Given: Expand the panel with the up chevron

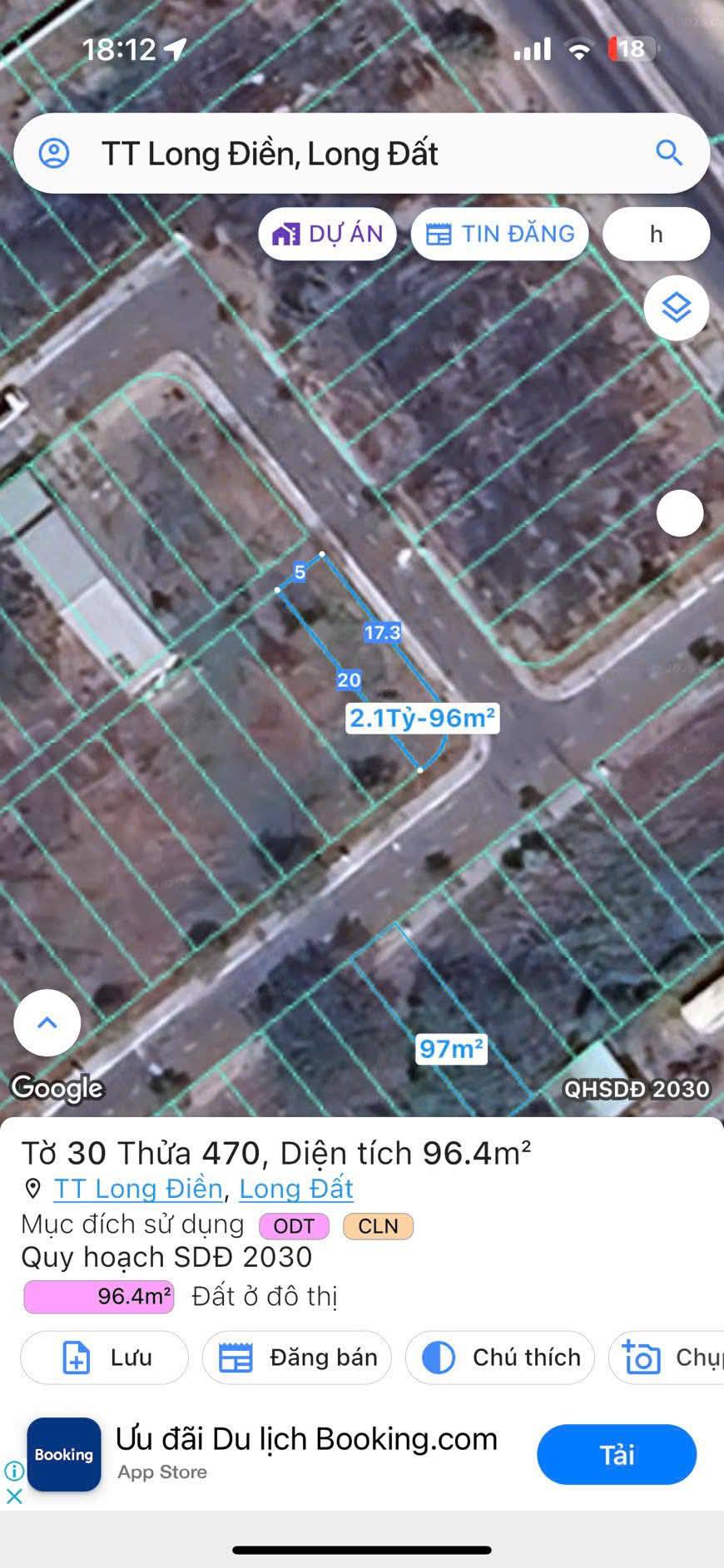Looking at the screenshot, I should (x=47, y=1022).
